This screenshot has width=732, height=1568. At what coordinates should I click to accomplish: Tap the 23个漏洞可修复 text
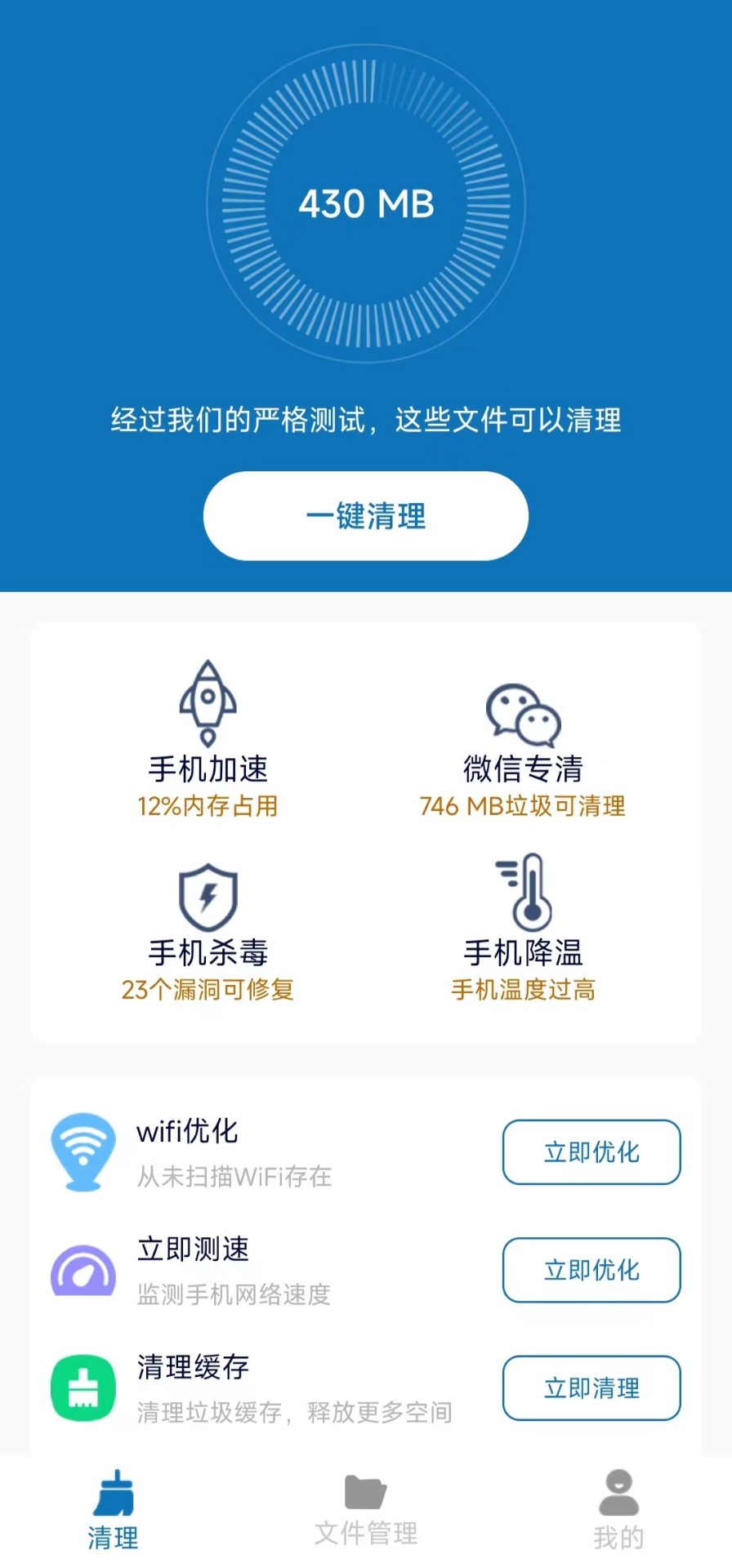coord(208,991)
